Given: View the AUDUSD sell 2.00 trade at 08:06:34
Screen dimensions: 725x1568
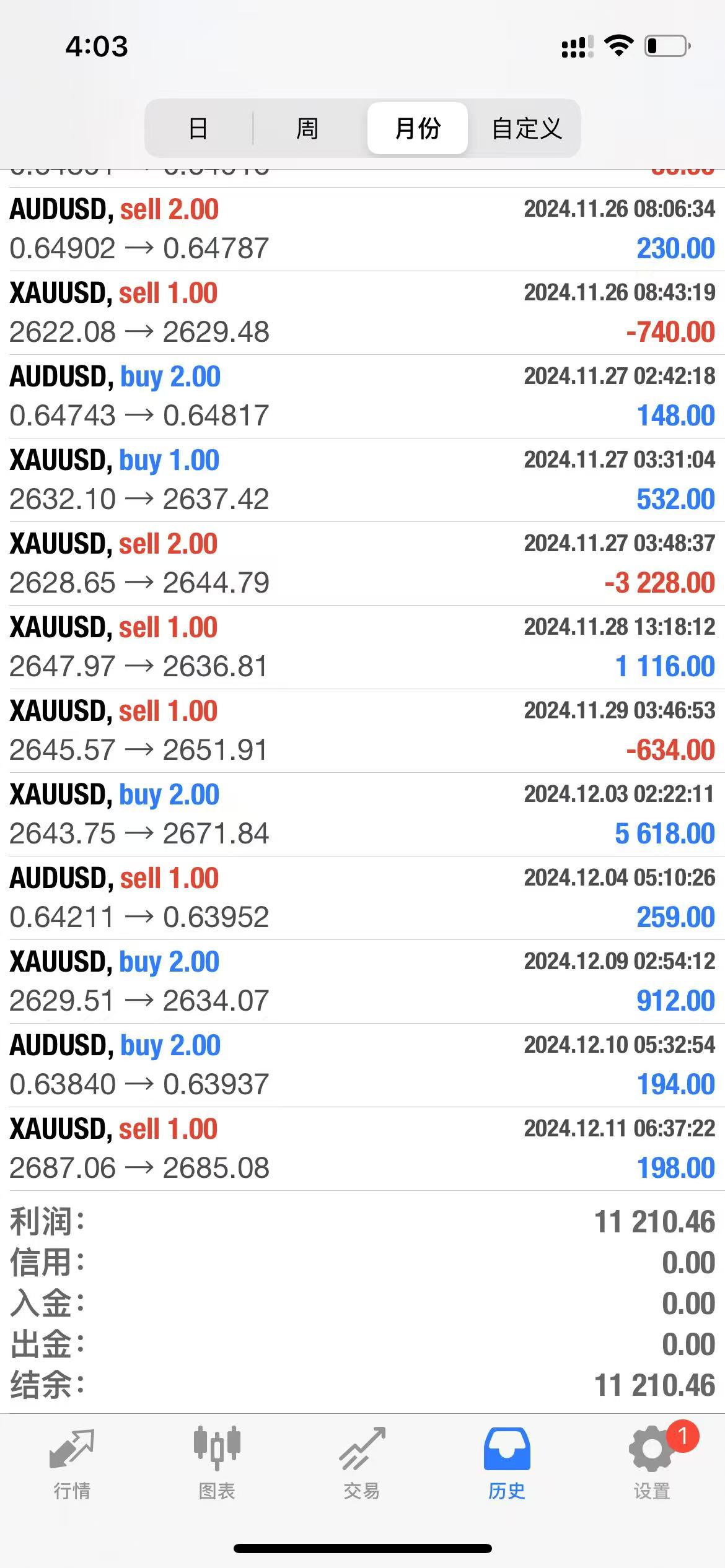Looking at the screenshot, I should tap(362, 229).
